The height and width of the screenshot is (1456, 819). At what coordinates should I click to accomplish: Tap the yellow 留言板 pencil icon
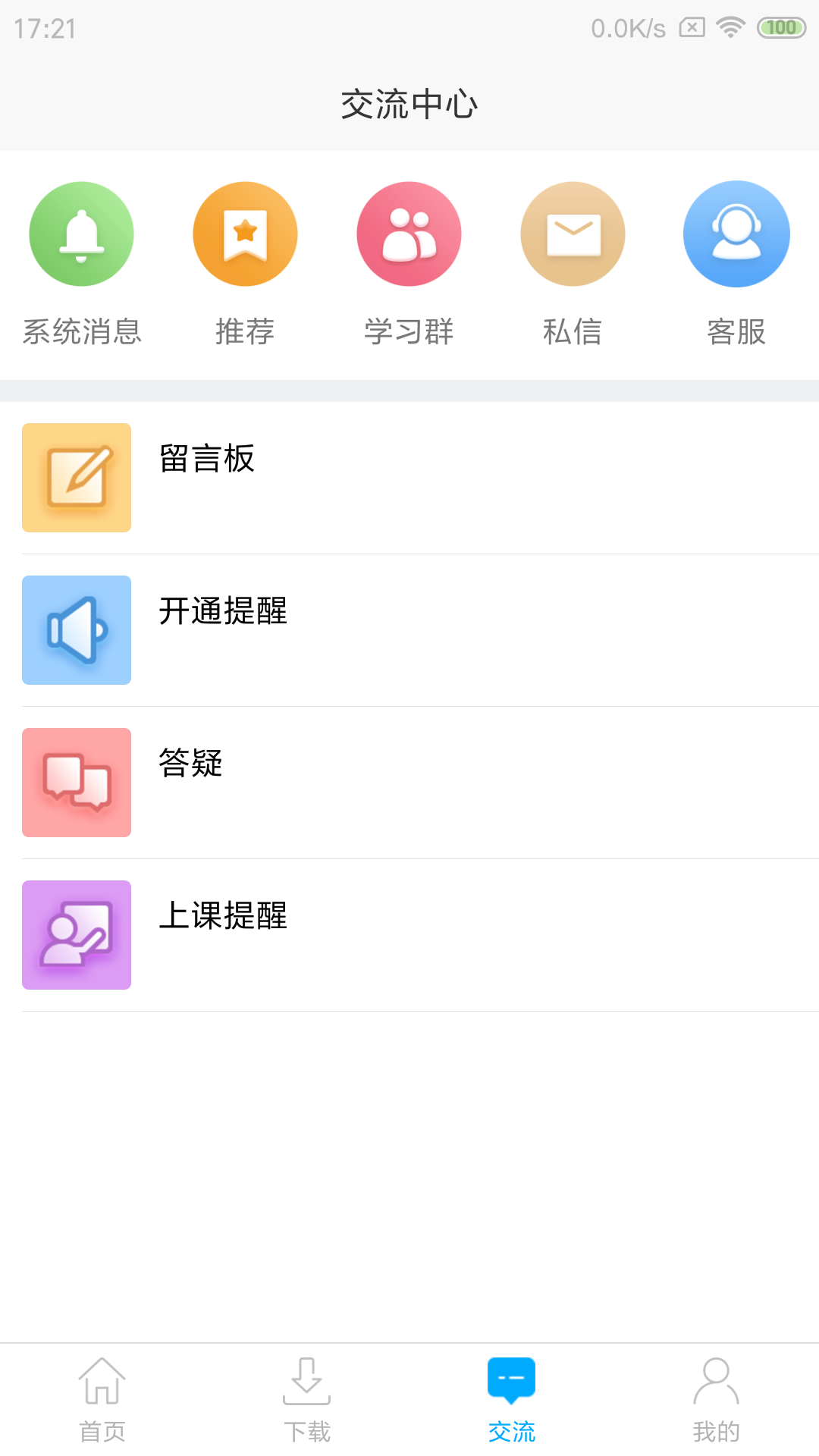click(x=76, y=477)
